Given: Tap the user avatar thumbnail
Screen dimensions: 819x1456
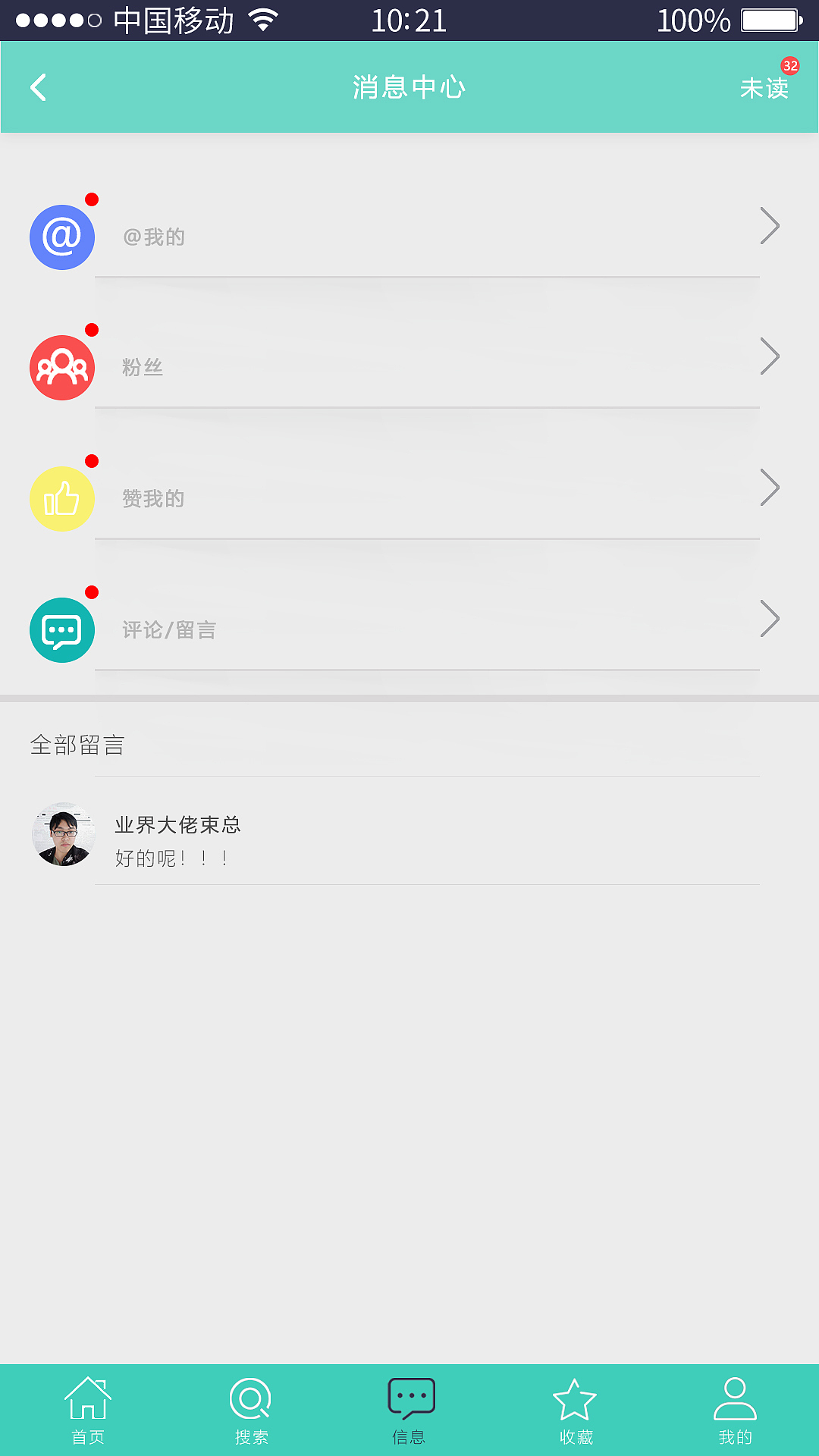Looking at the screenshot, I should (64, 833).
